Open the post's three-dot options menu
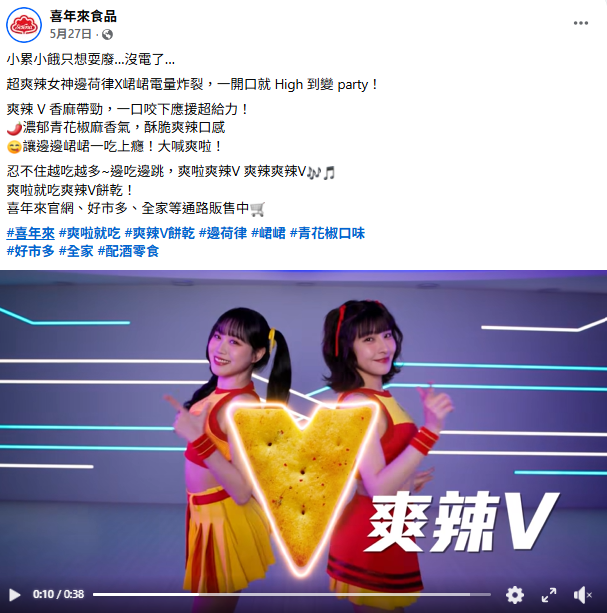Image resolution: width=607 pixels, height=613 pixels. pos(581,22)
